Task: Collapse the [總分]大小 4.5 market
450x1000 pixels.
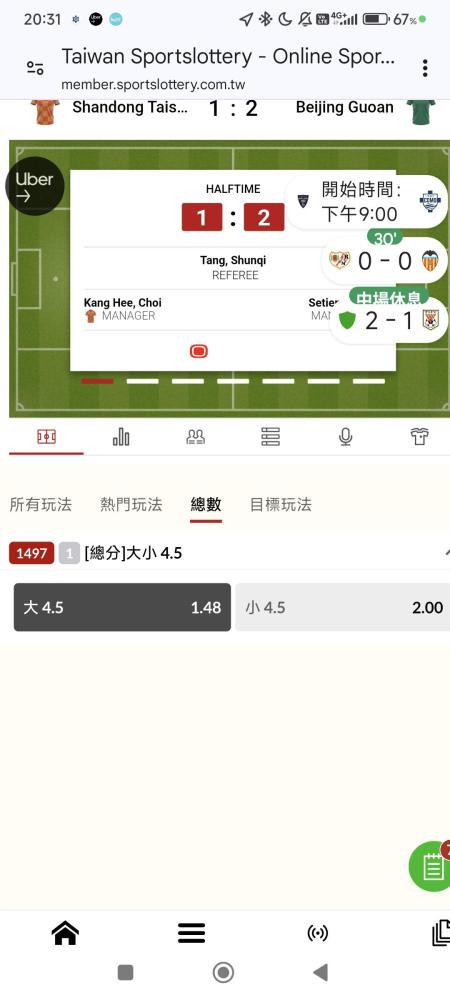Action: click(447, 552)
